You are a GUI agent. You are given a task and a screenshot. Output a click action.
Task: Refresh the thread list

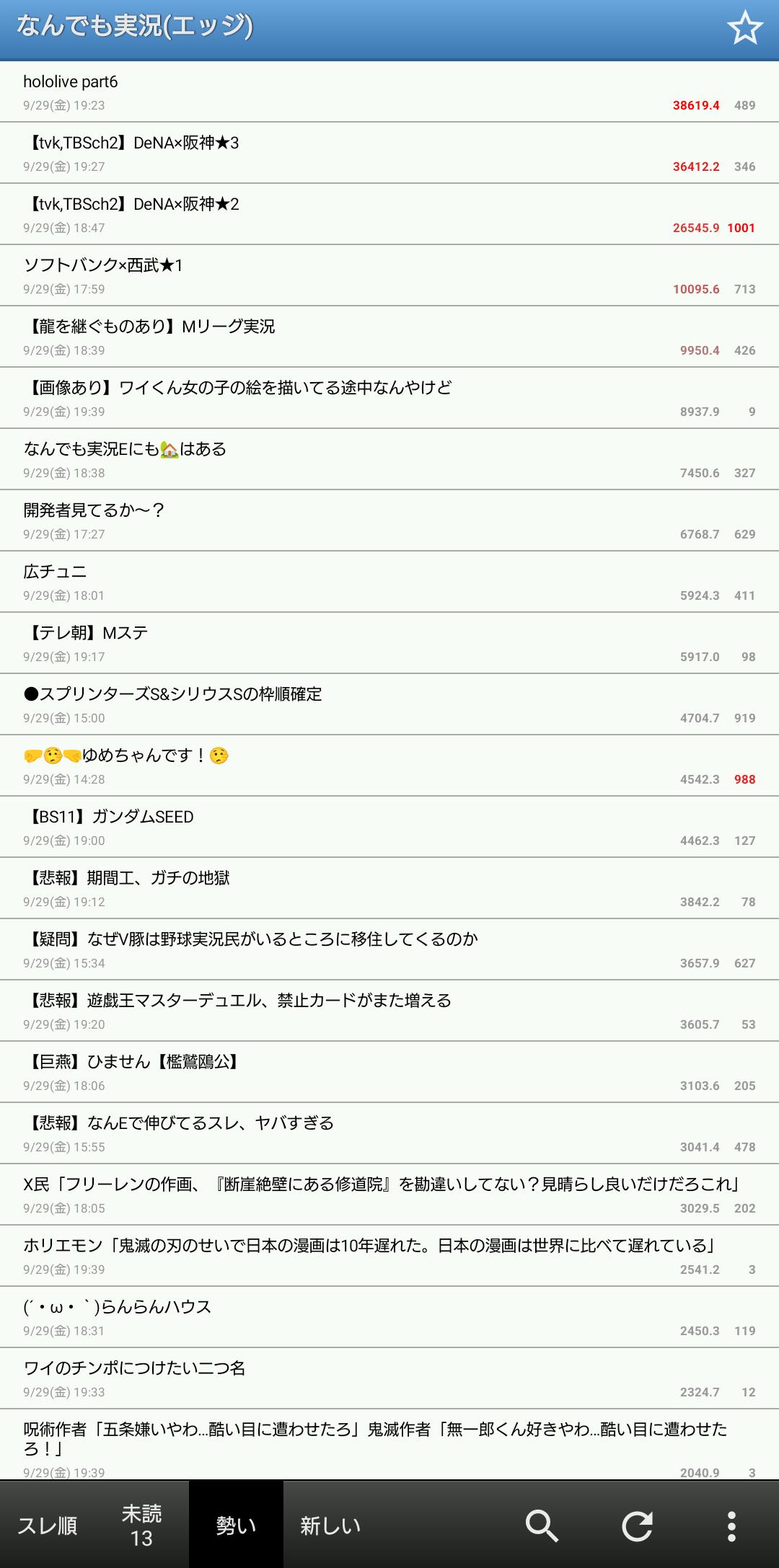(637, 1525)
